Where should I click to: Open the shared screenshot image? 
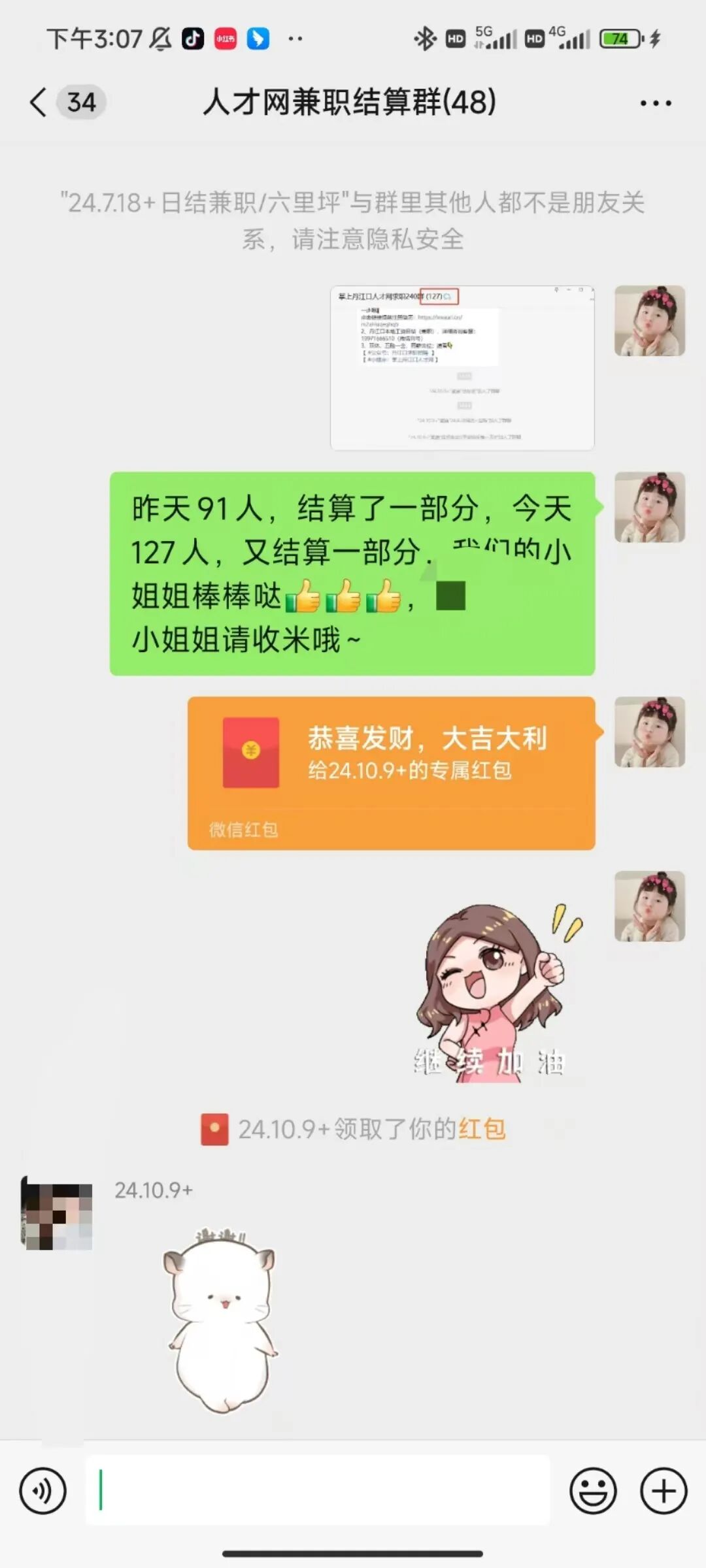(x=462, y=368)
